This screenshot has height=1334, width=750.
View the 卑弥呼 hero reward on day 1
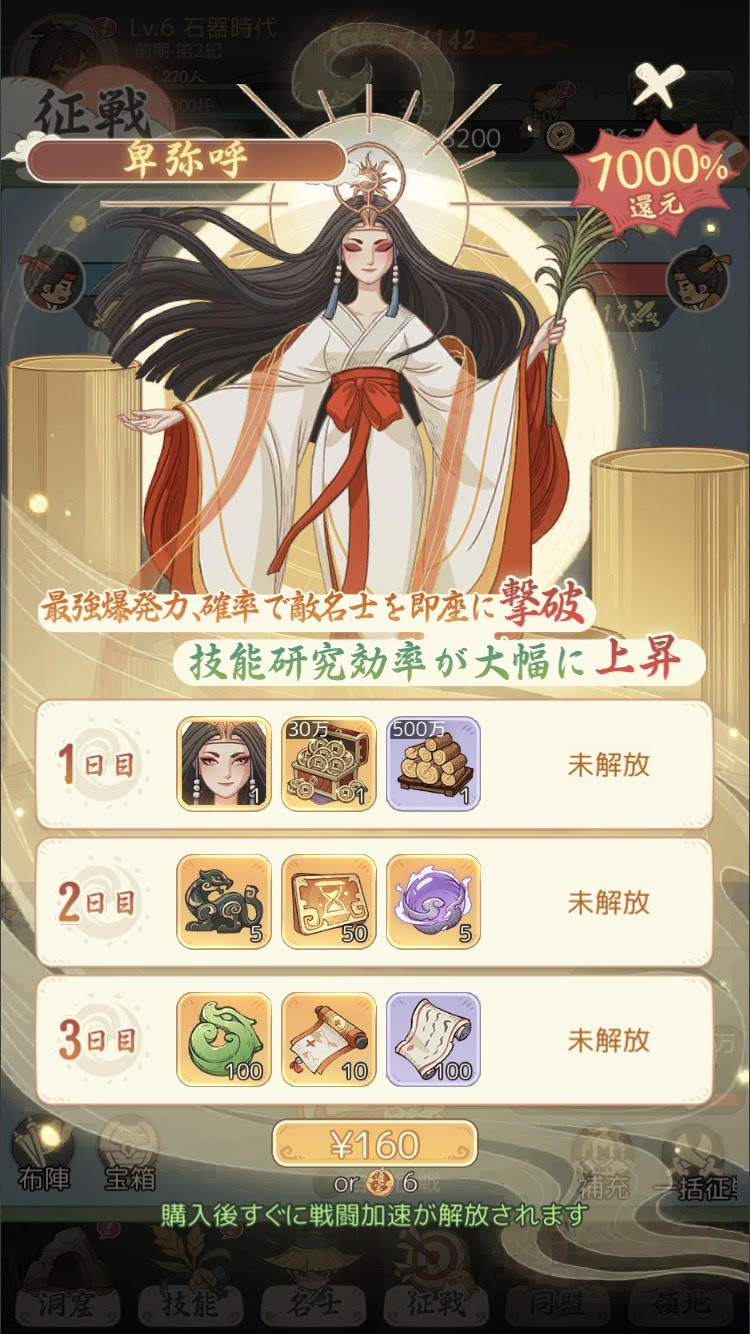(x=224, y=765)
